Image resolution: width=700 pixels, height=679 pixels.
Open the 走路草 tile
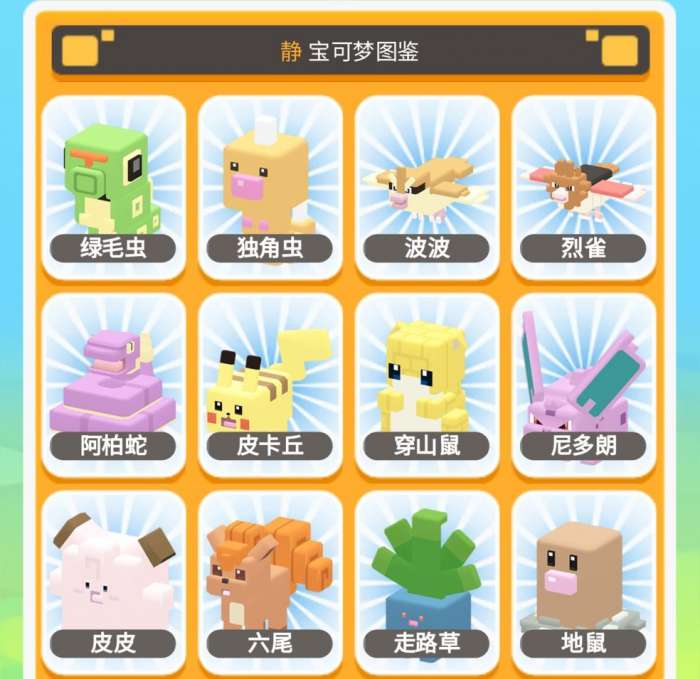(427, 582)
